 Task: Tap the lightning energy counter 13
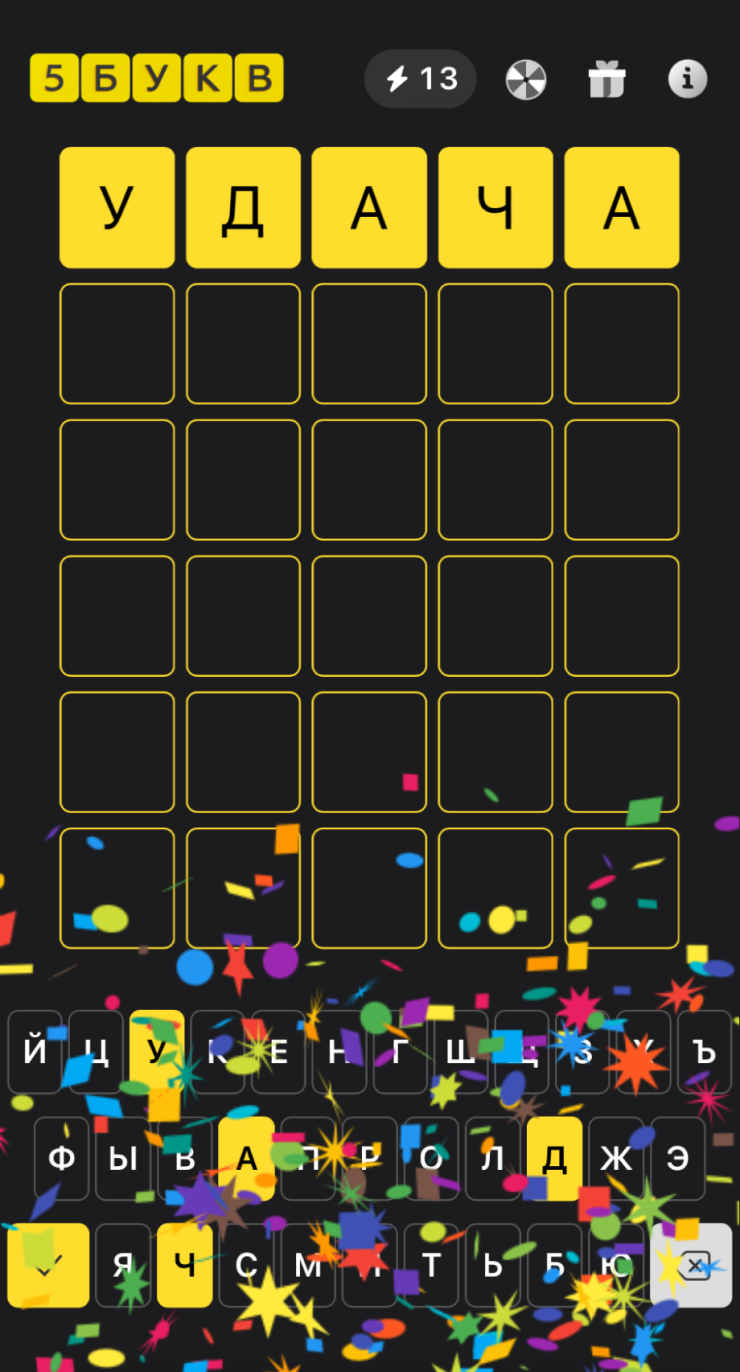coord(420,79)
